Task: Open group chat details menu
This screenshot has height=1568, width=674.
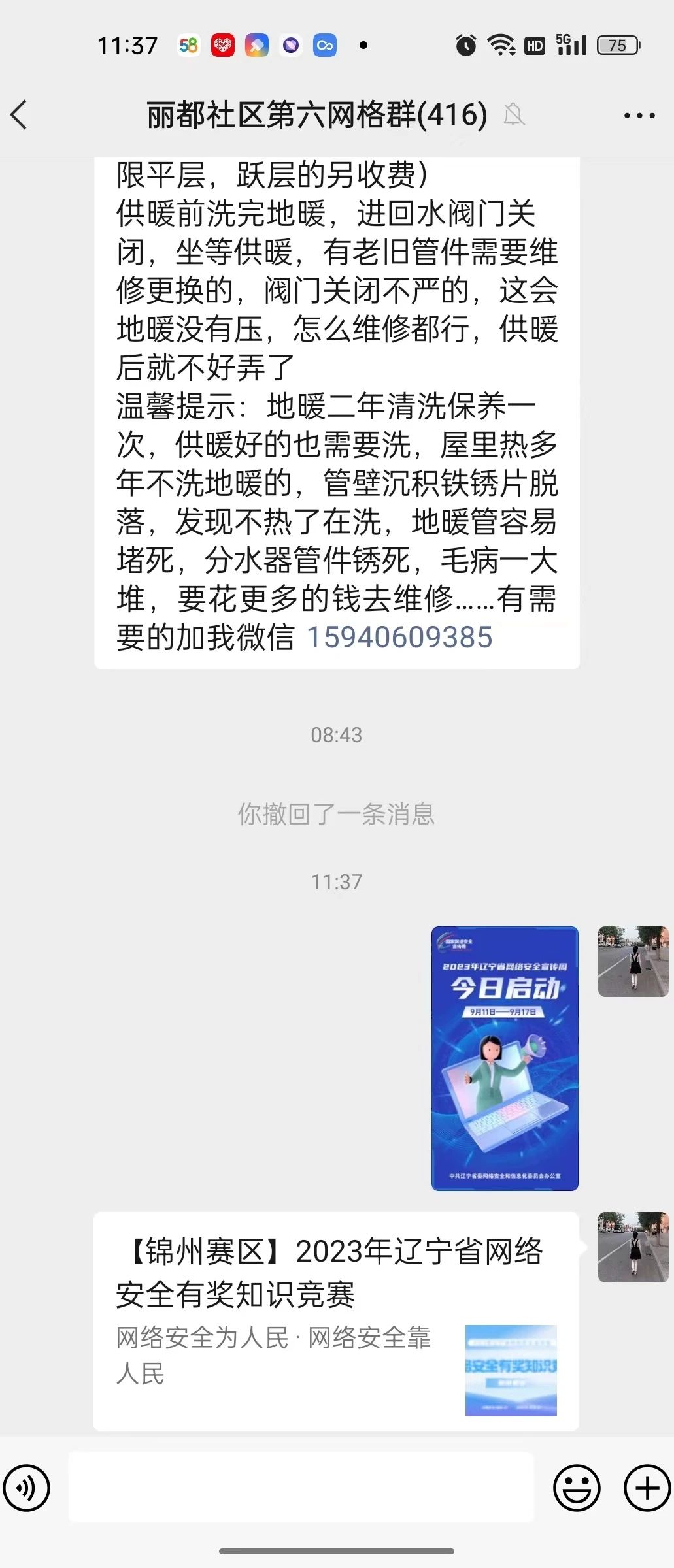Action: pyautogui.click(x=639, y=116)
